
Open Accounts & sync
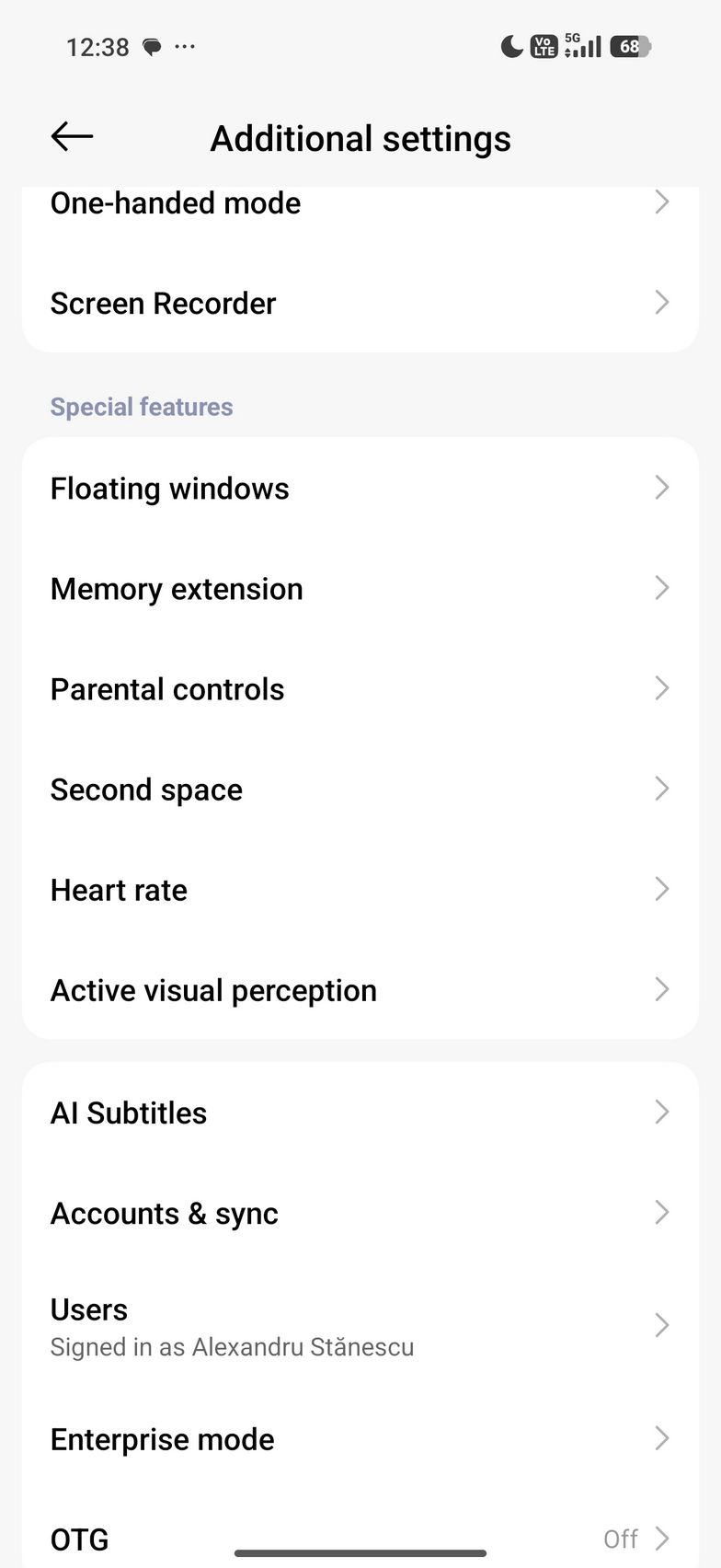tap(359, 1213)
